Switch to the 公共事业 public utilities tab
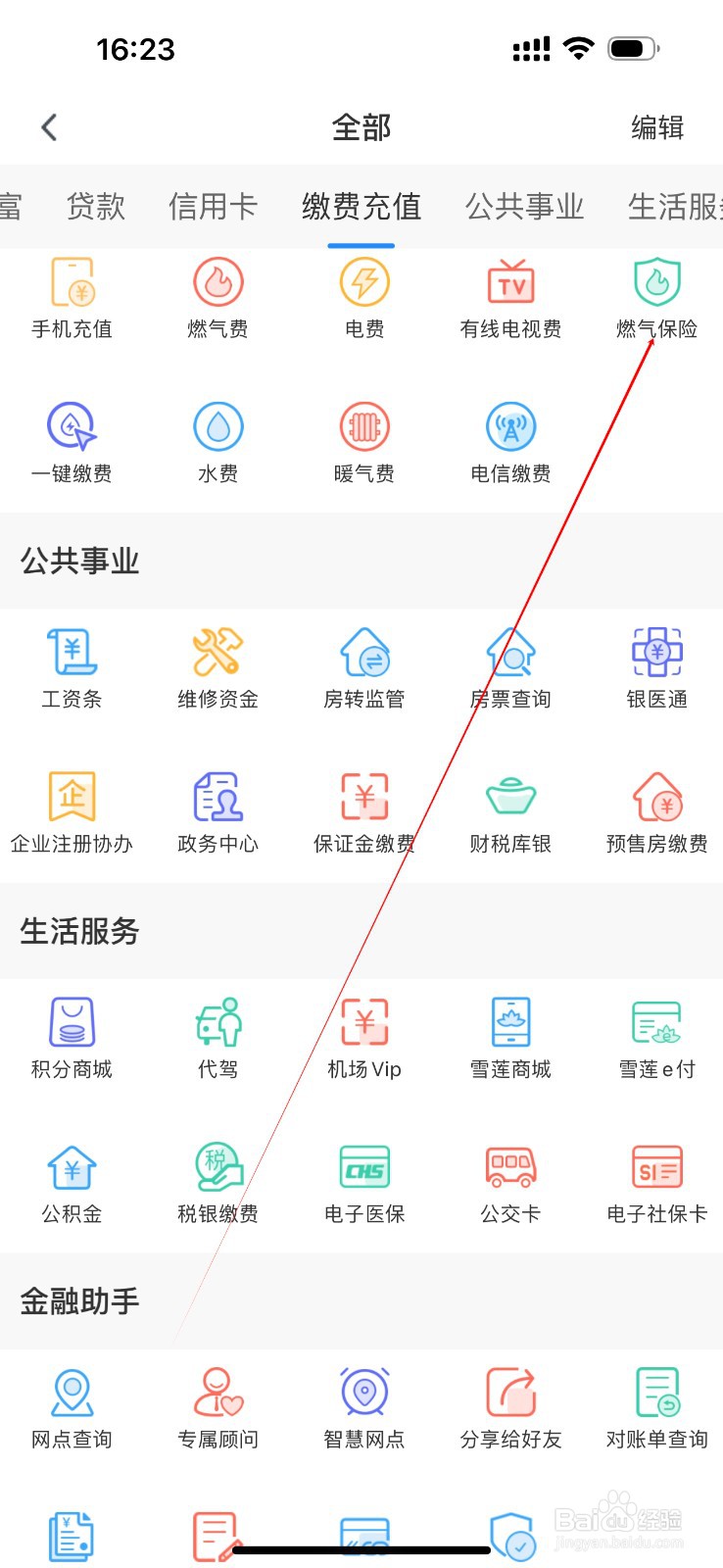 point(524,207)
